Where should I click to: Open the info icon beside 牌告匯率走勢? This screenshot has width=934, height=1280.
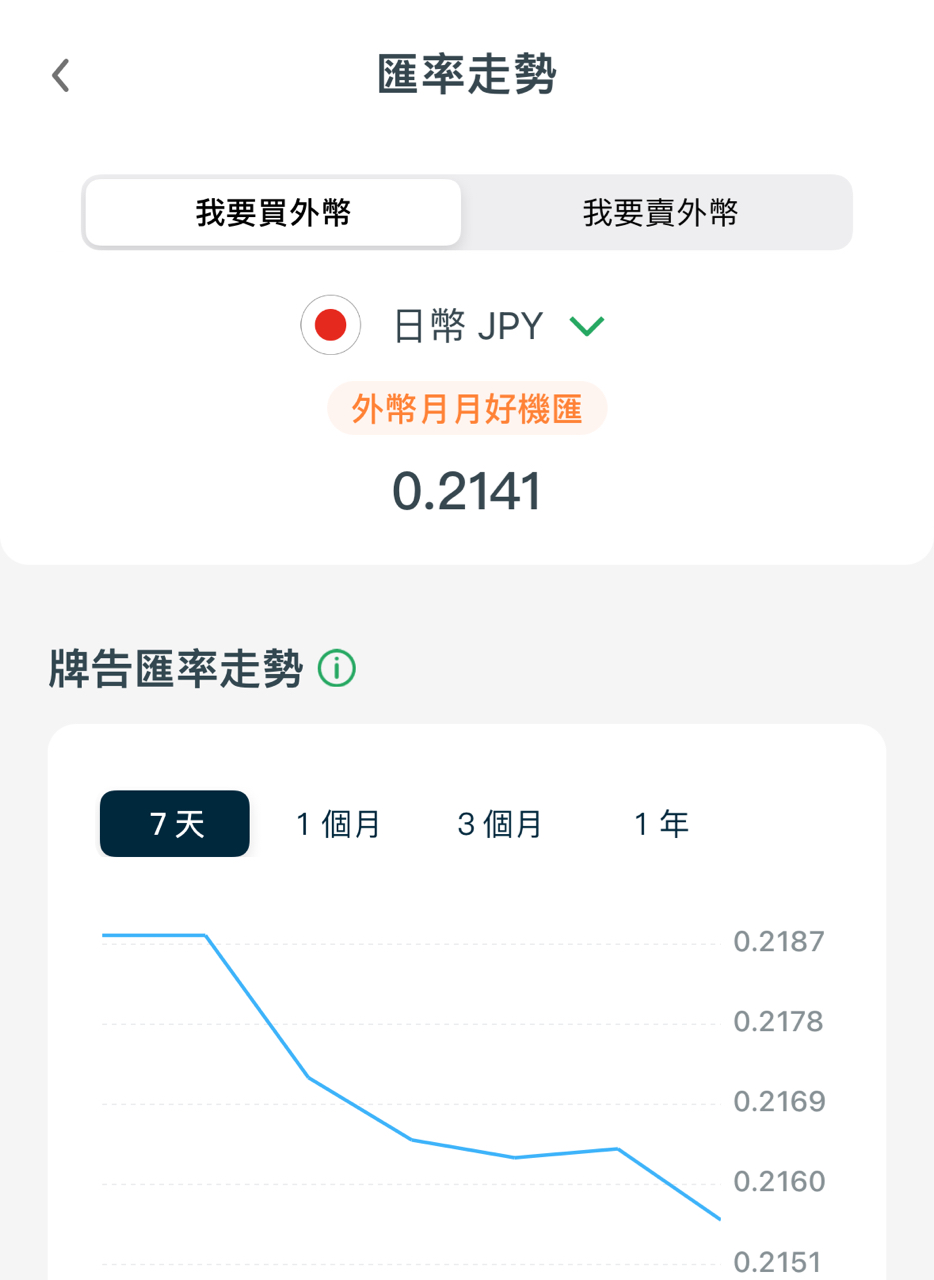337,670
